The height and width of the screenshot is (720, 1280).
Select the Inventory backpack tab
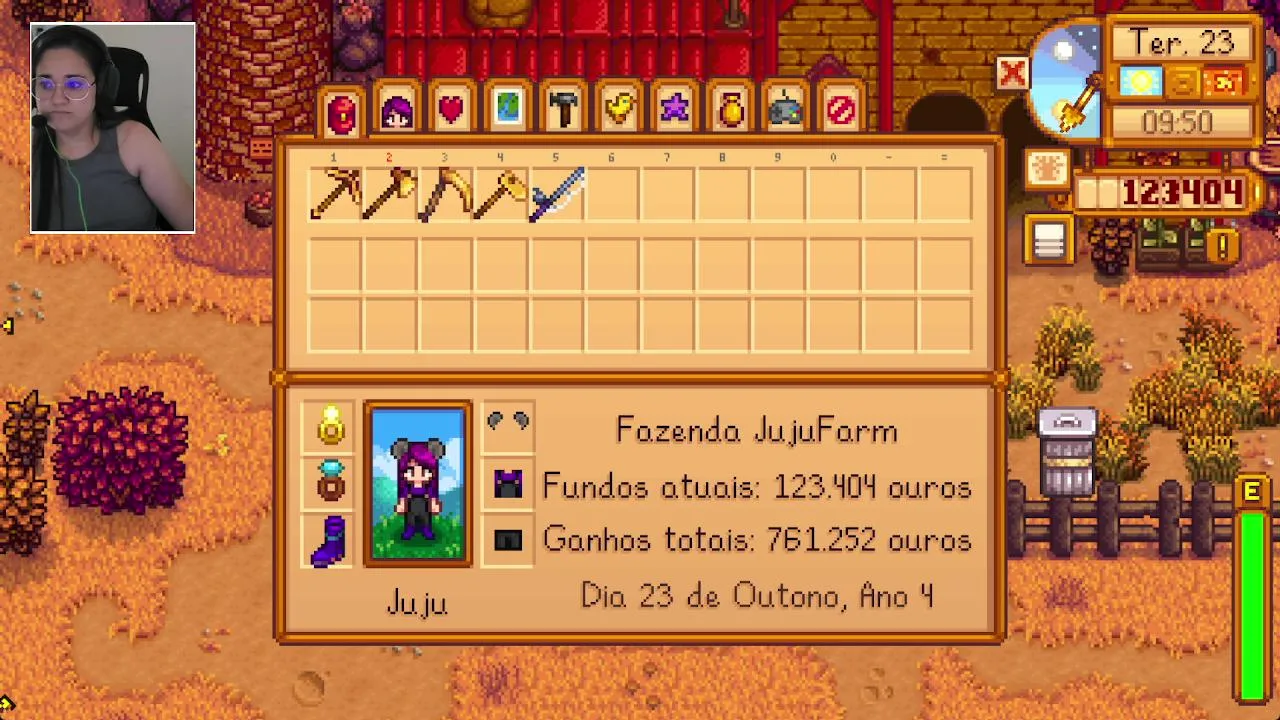[x=341, y=113]
